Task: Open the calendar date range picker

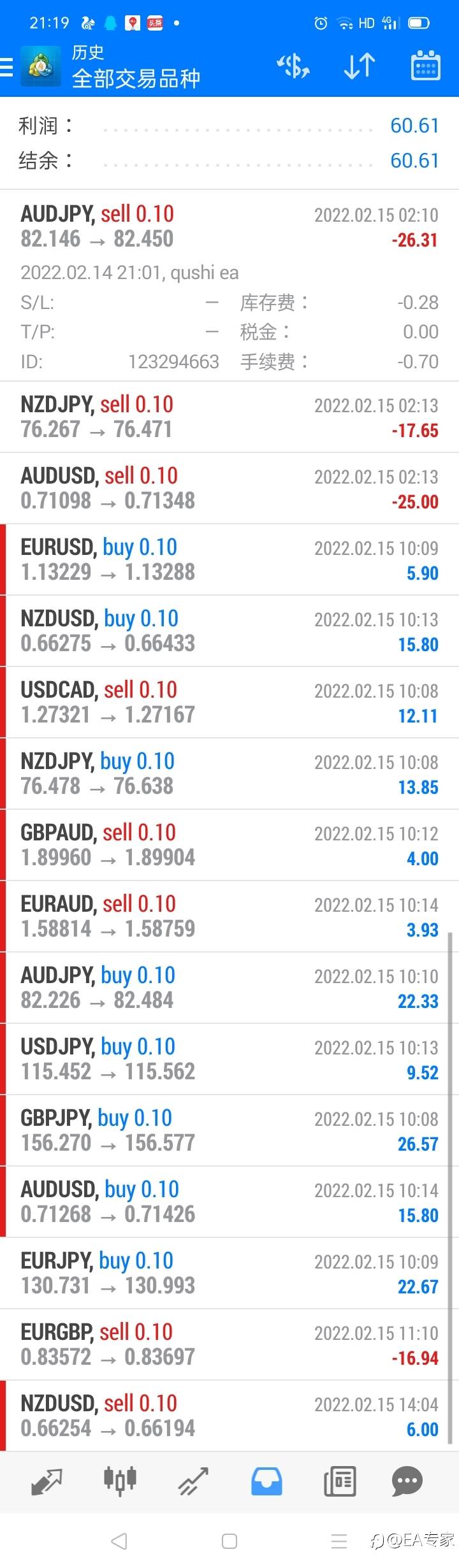Action: click(x=425, y=66)
